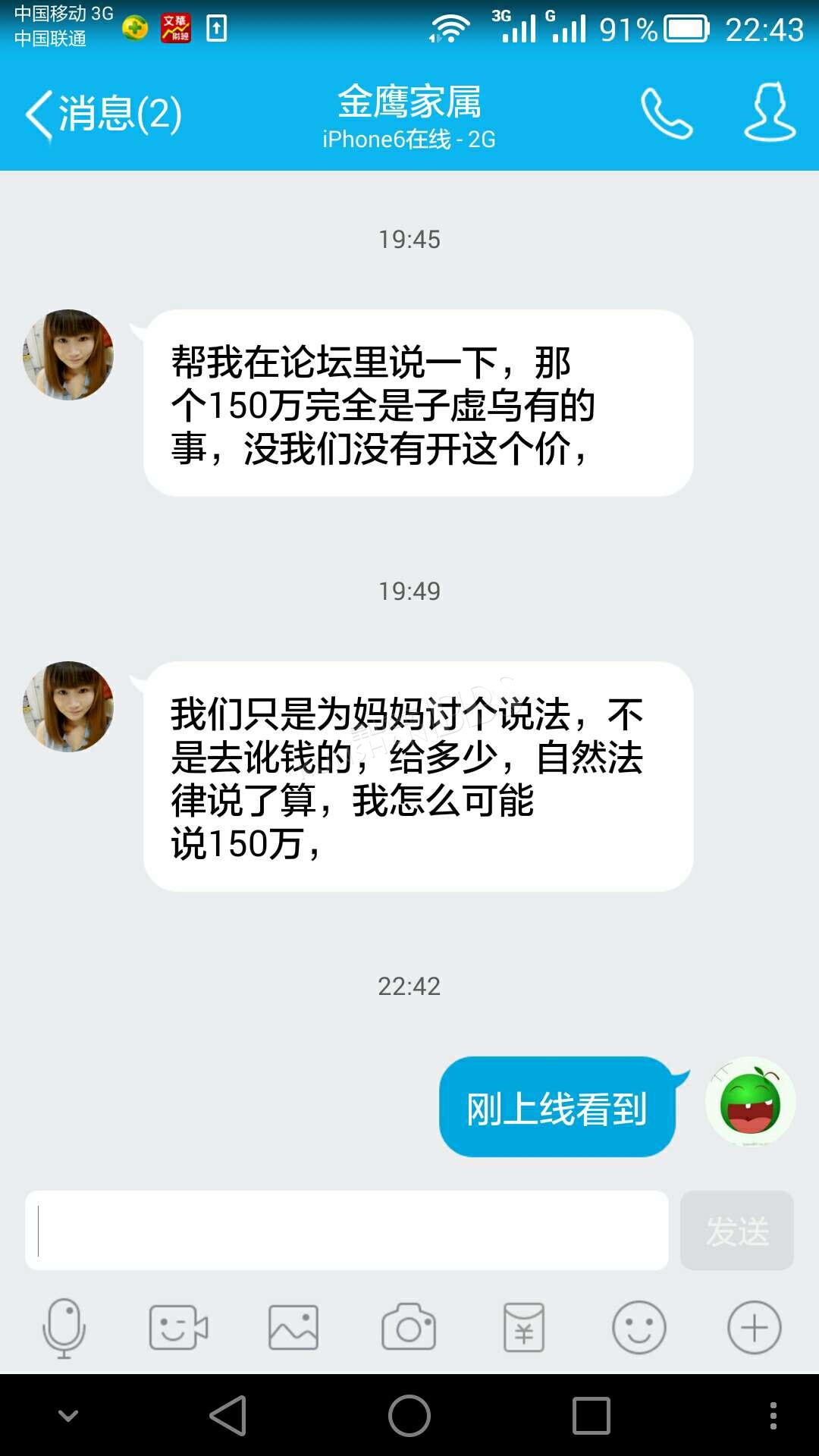The image size is (819, 1456).
Task: Start a voice call with 金鹰家属
Action: [x=667, y=113]
